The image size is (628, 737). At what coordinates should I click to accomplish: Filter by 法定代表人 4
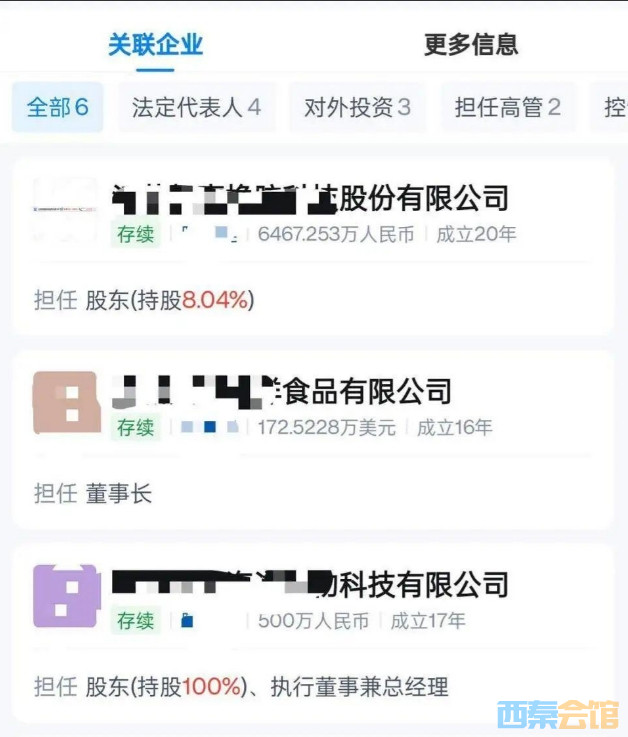pyautogui.click(x=196, y=108)
